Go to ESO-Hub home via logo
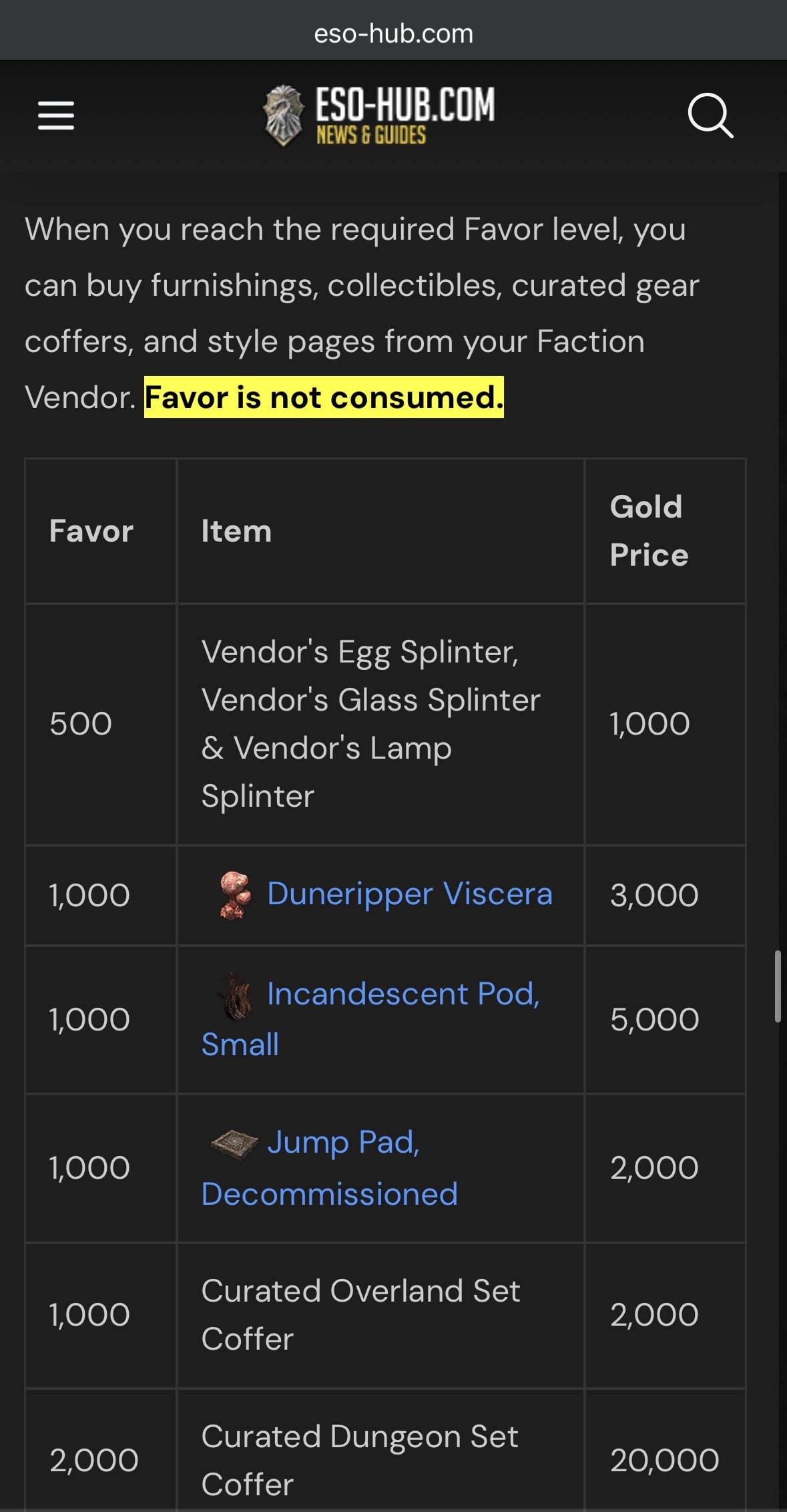 point(378,116)
